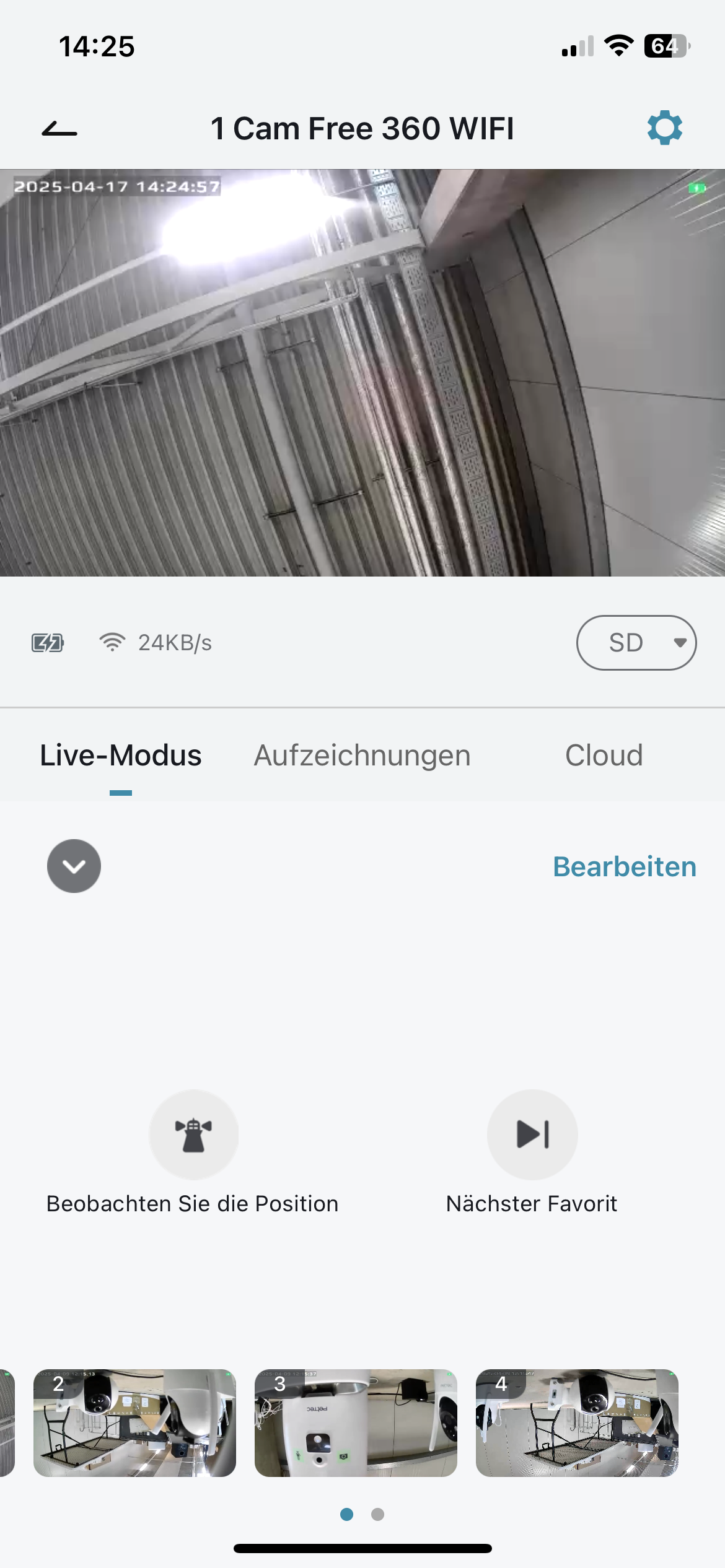The height and width of the screenshot is (1568, 725).
Task: Select favorite position thumbnail 2
Action: 134,1423
